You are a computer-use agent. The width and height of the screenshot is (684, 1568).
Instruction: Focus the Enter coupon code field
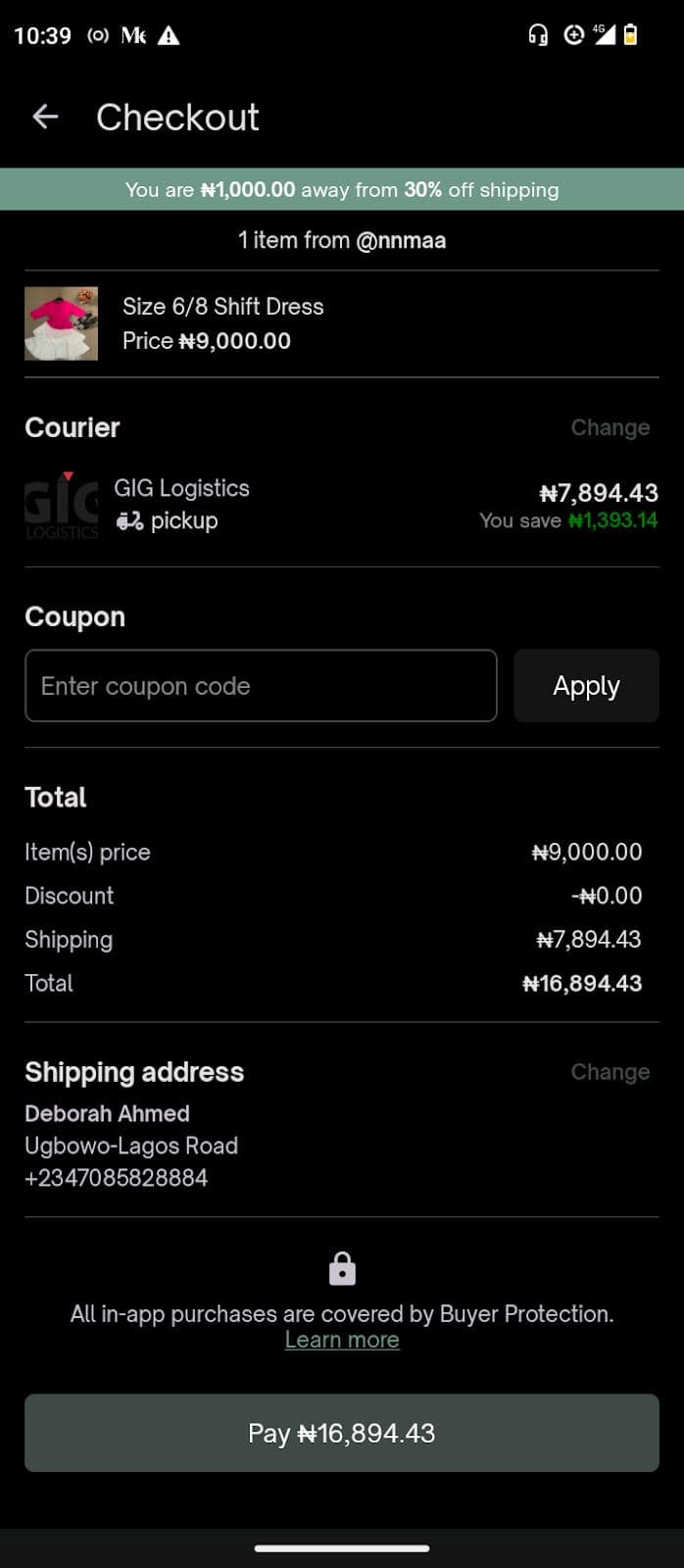(261, 686)
